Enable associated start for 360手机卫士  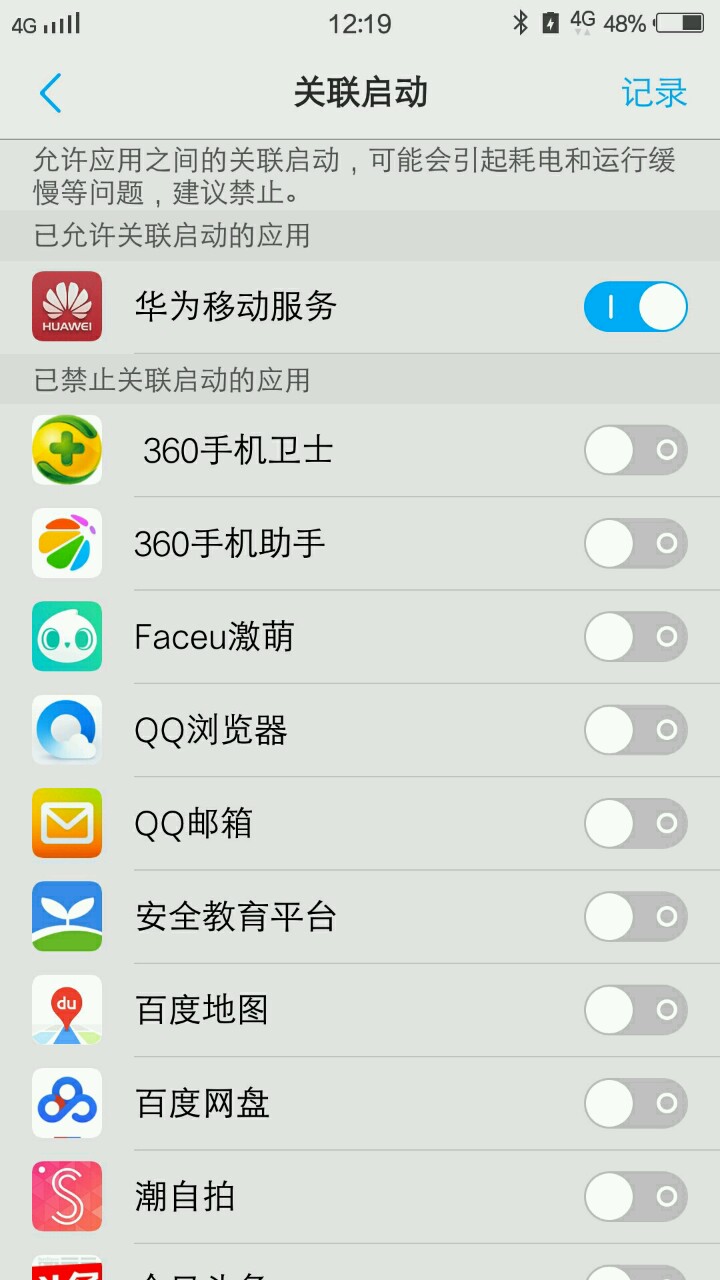(x=636, y=450)
